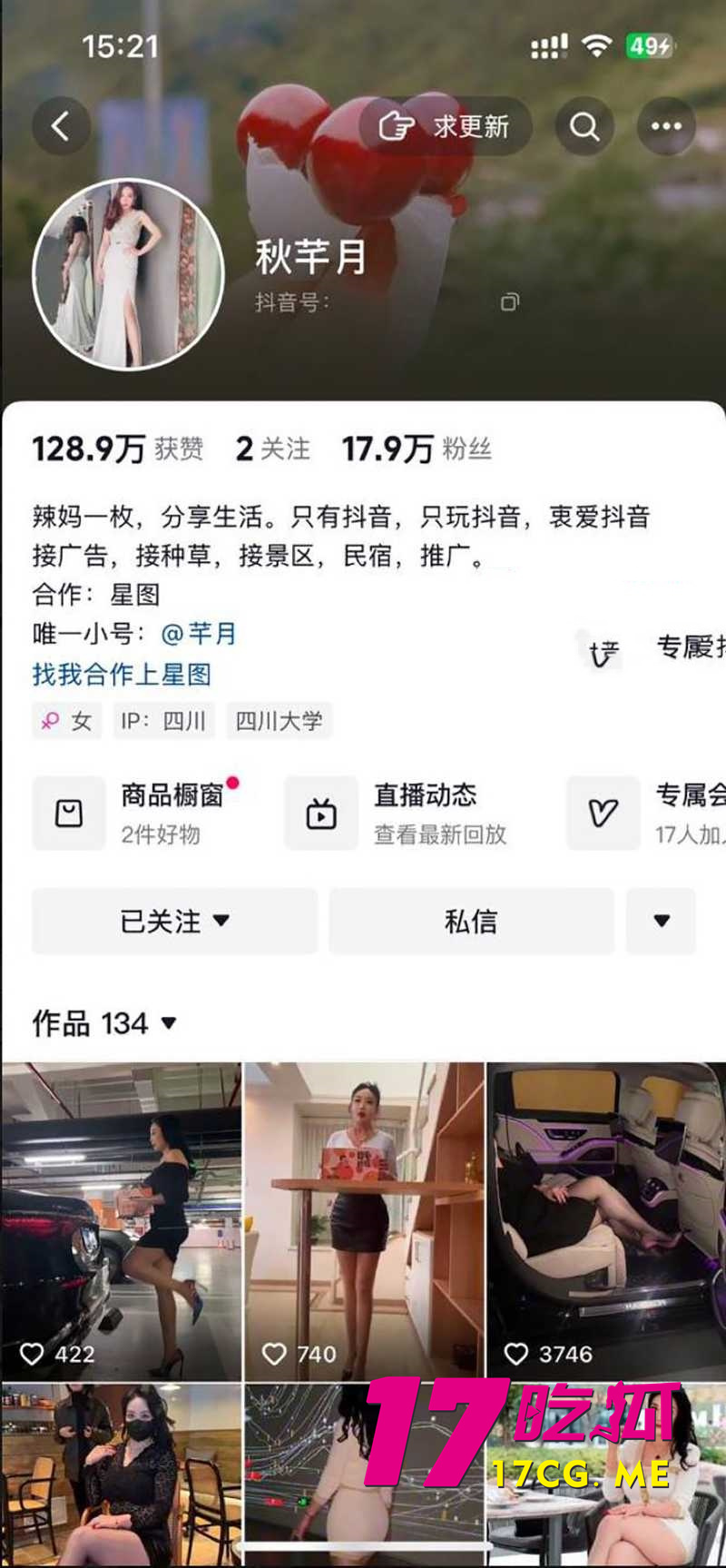Tap 女 gender tag badge
726x1568 pixels.
tap(66, 720)
